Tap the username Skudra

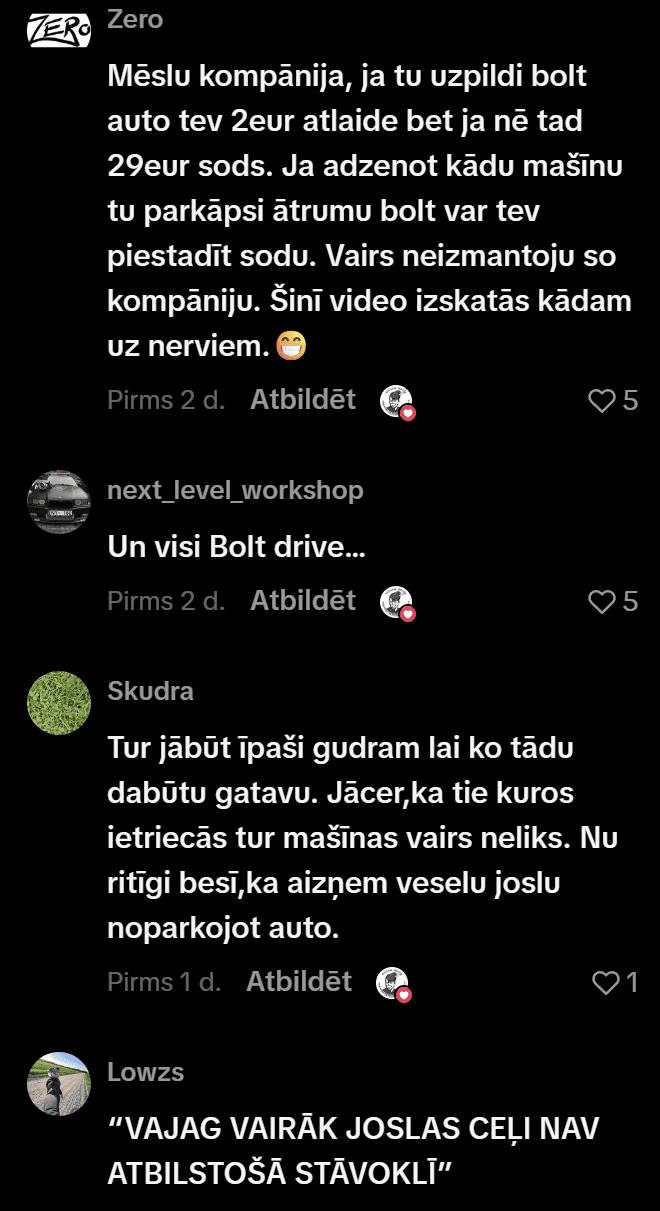pos(150,691)
